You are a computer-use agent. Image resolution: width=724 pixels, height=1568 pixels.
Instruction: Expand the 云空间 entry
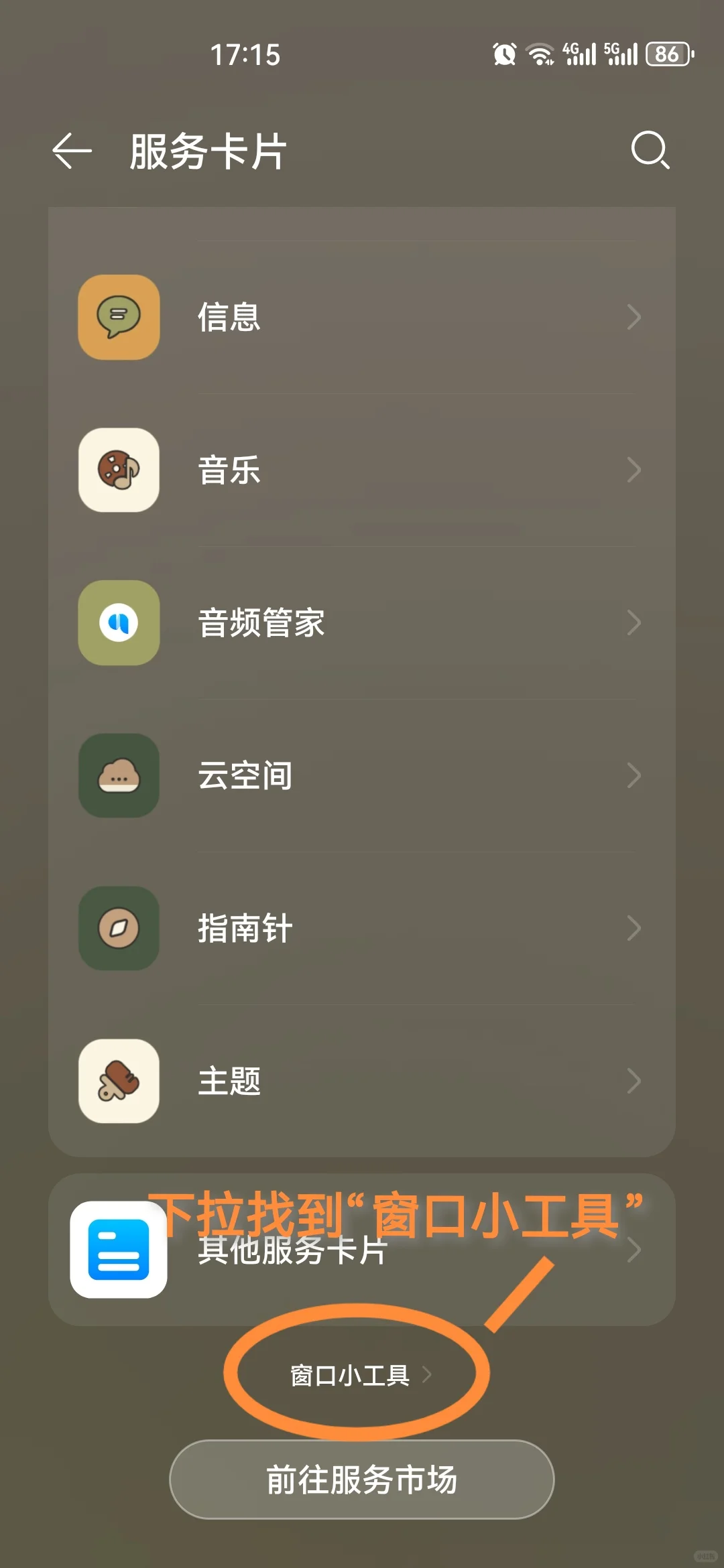(633, 776)
